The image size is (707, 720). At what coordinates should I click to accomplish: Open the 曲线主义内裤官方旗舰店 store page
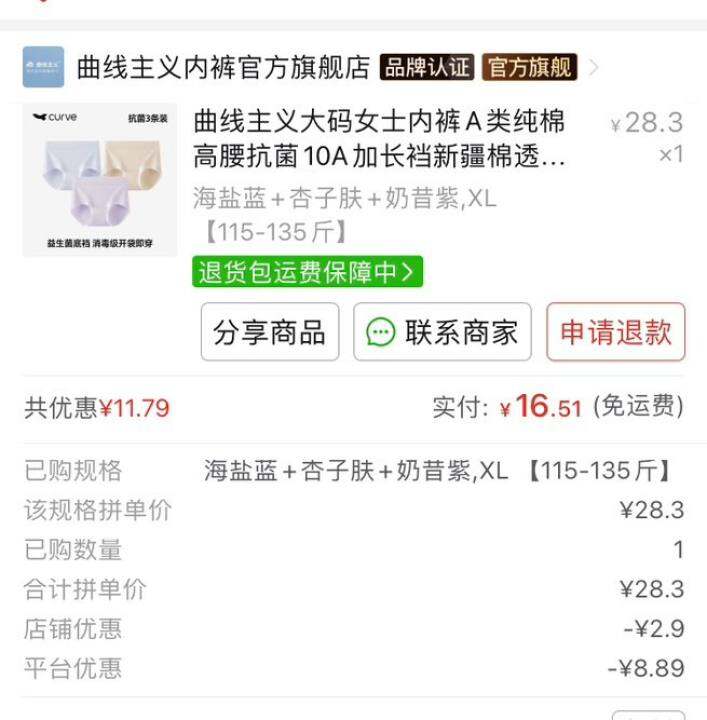click(223, 68)
